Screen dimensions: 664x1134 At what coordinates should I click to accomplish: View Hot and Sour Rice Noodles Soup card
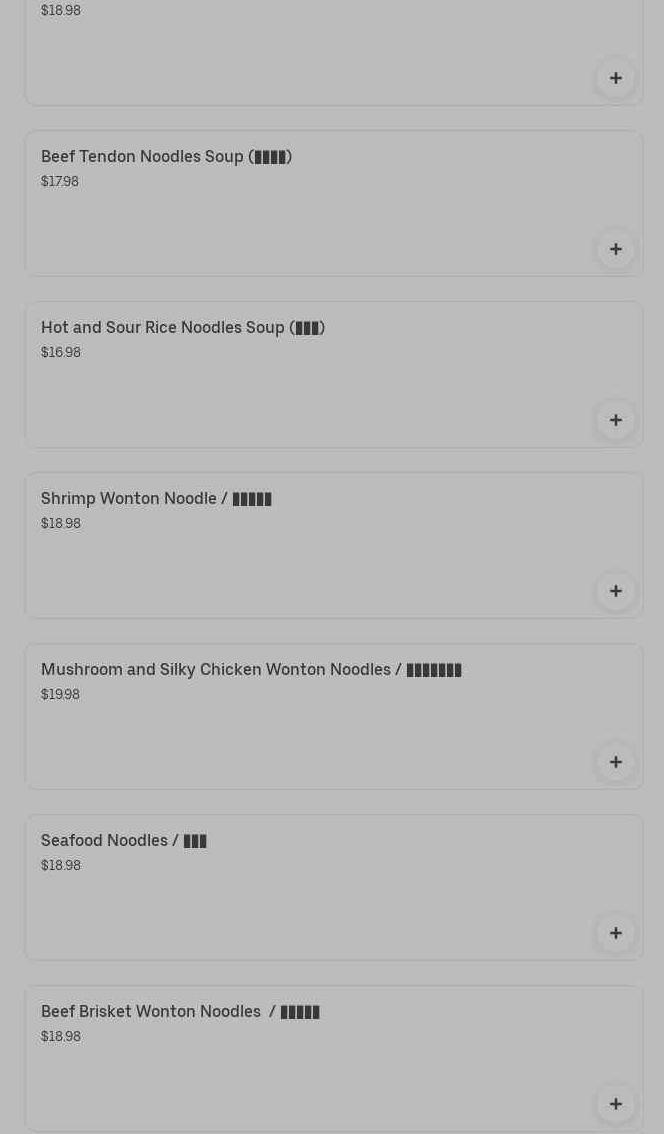(x=182, y=328)
